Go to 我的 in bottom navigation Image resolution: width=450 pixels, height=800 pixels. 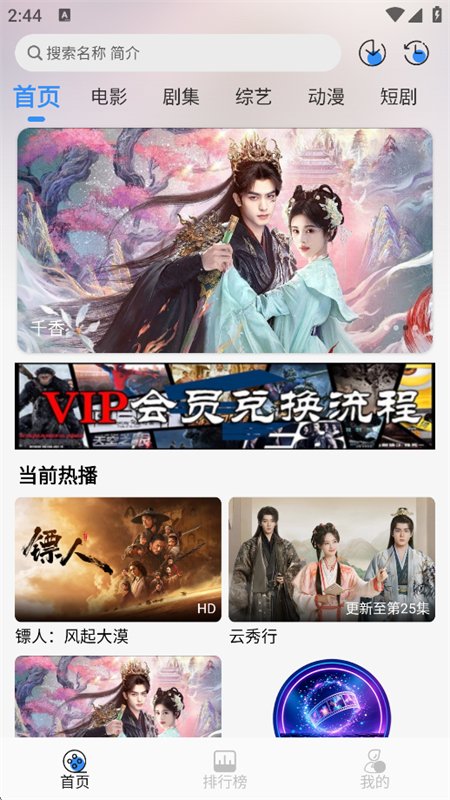375,769
